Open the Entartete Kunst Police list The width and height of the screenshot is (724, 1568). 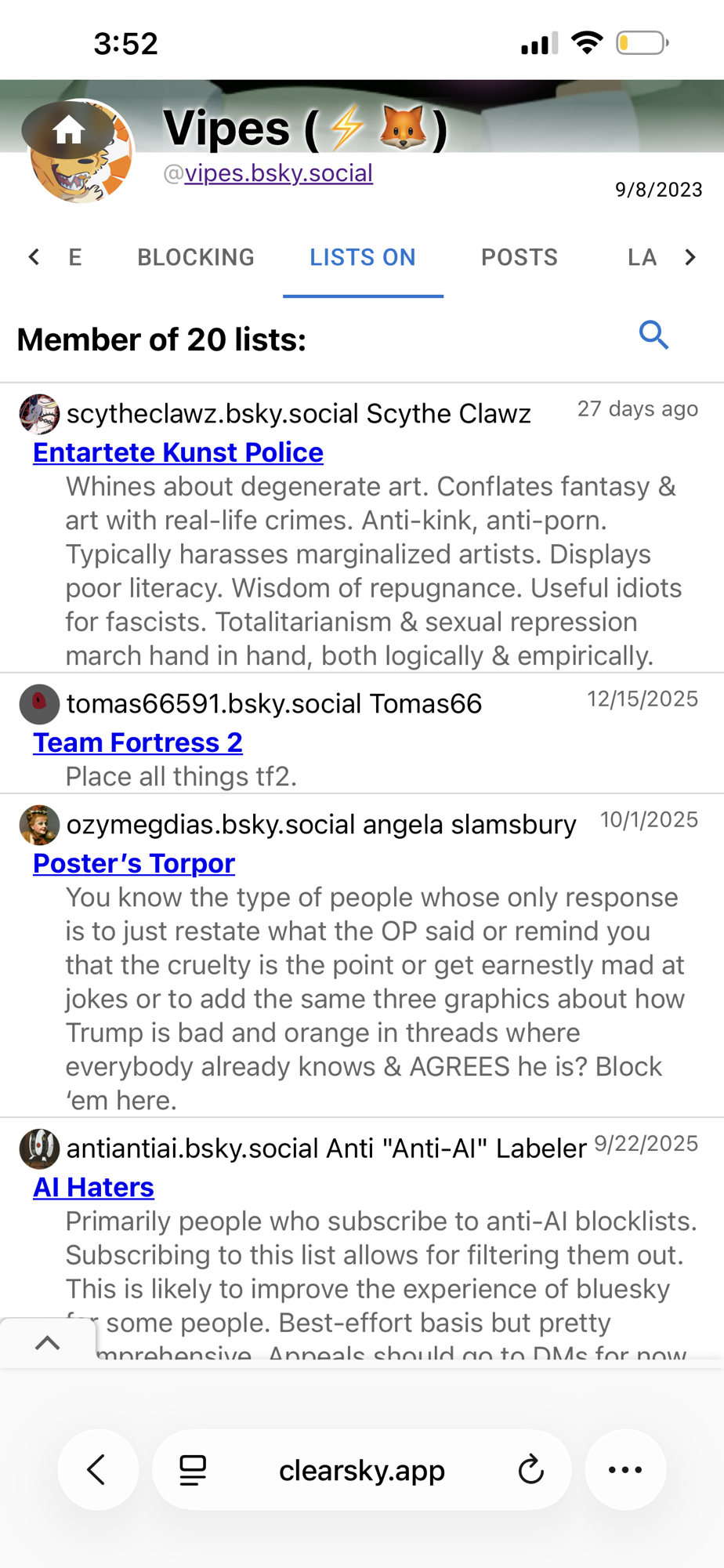178,452
